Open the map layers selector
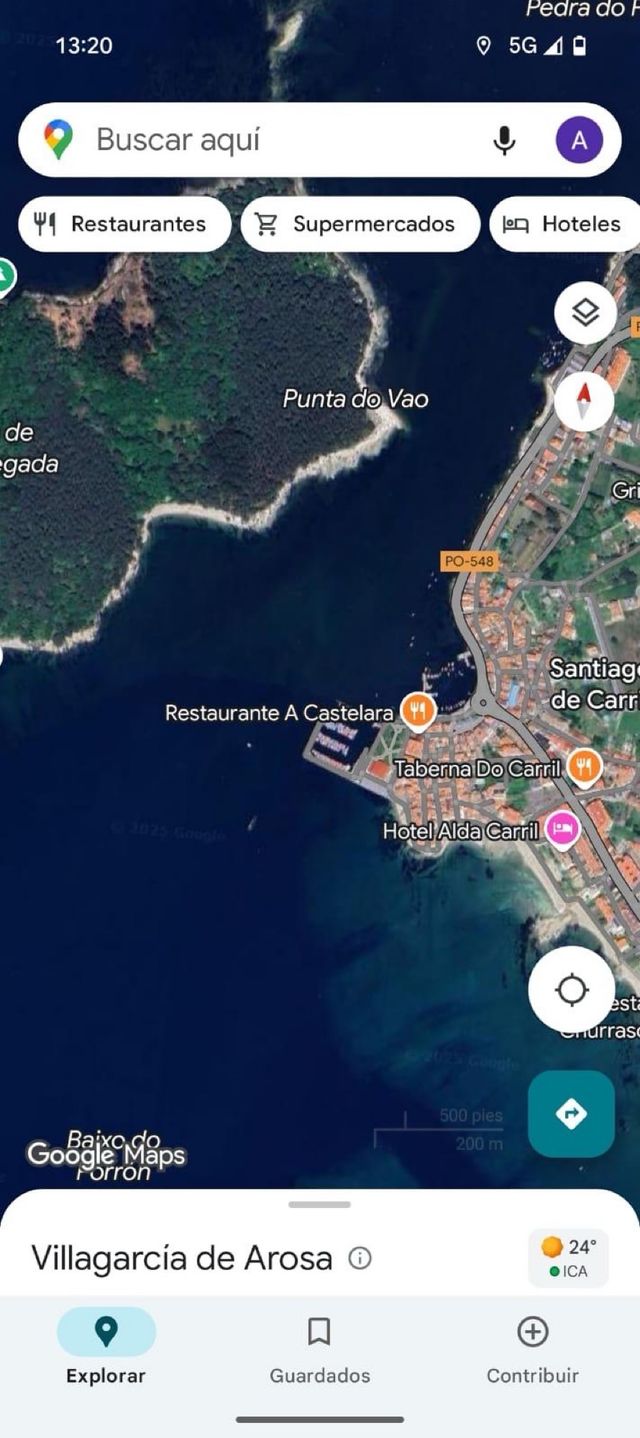The width and height of the screenshot is (640, 1438). pyautogui.click(x=584, y=313)
